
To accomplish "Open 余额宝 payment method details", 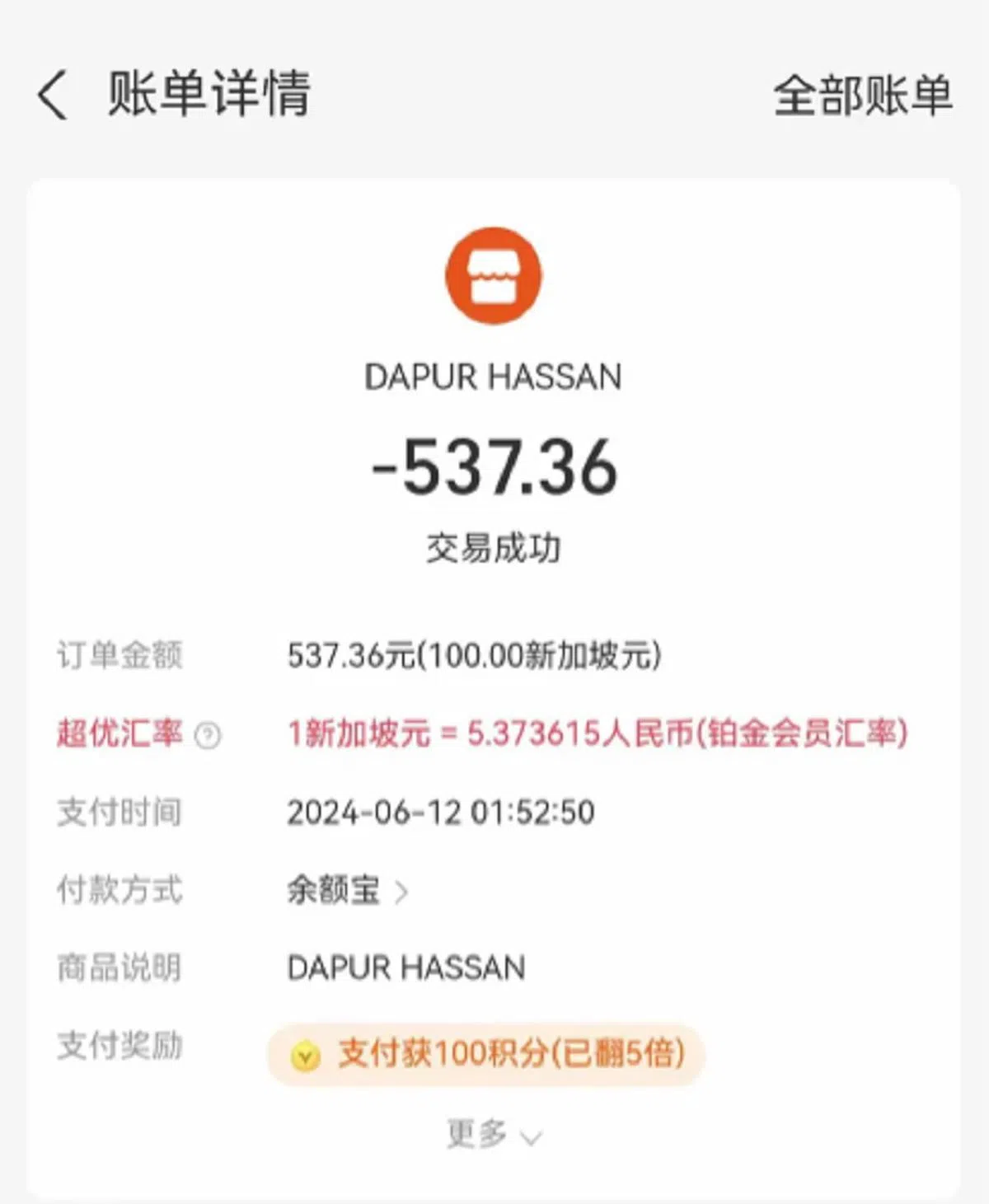I will pos(333,889).
